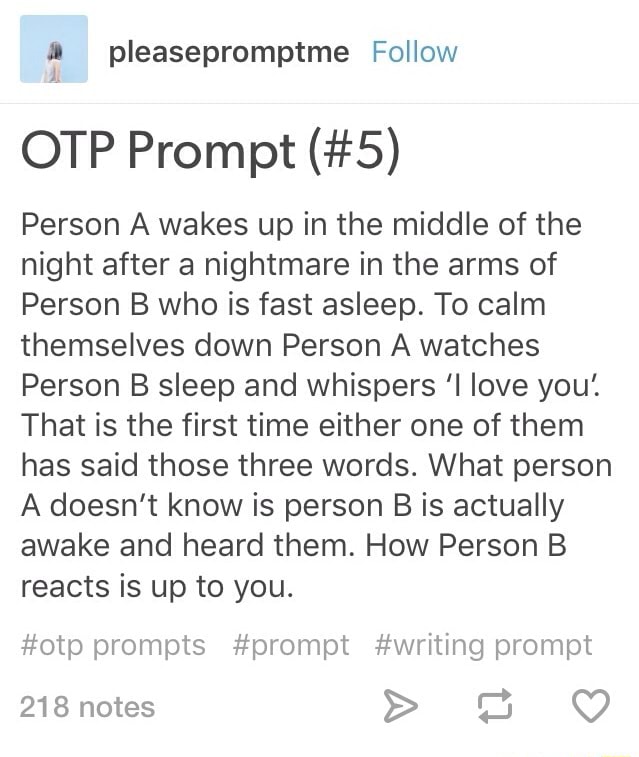The width and height of the screenshot is (639, 757).
Task: Follow the pleasepromptme blog
Action: click(x=414, y=51)
